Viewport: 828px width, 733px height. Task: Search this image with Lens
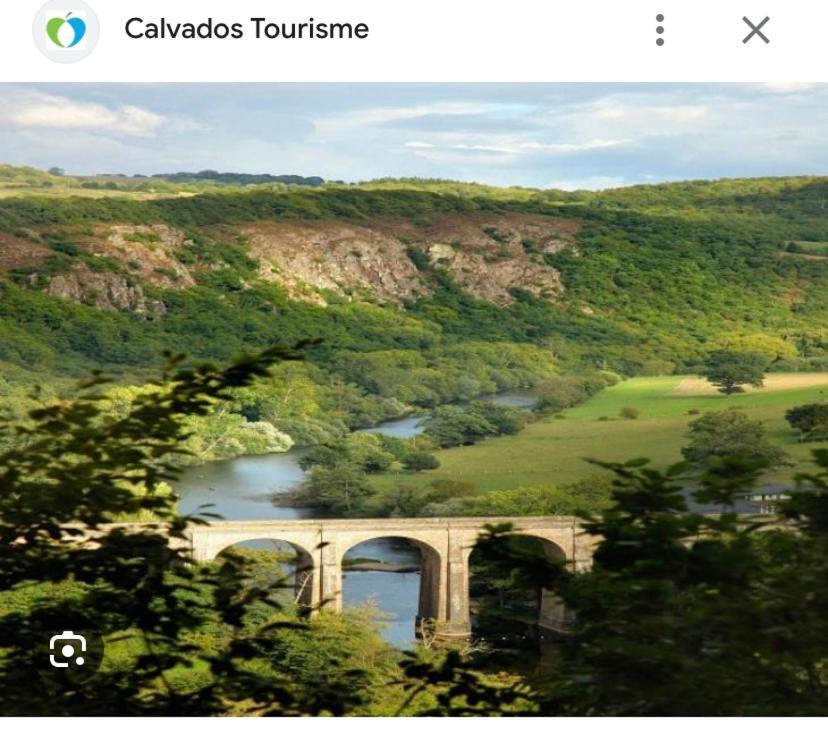(x=68, y=650)
